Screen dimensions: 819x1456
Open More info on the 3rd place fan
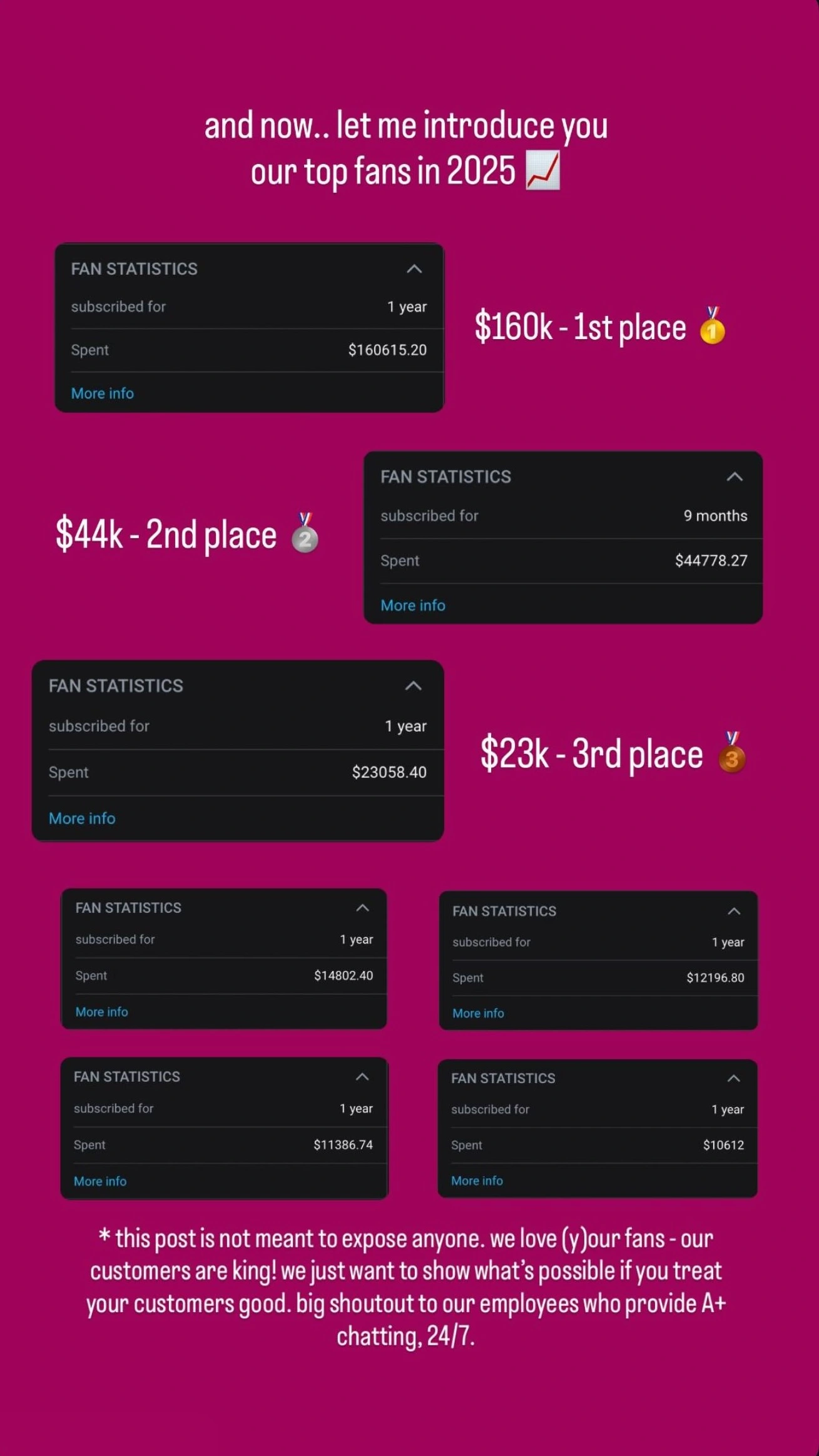(x=81, y=818)
